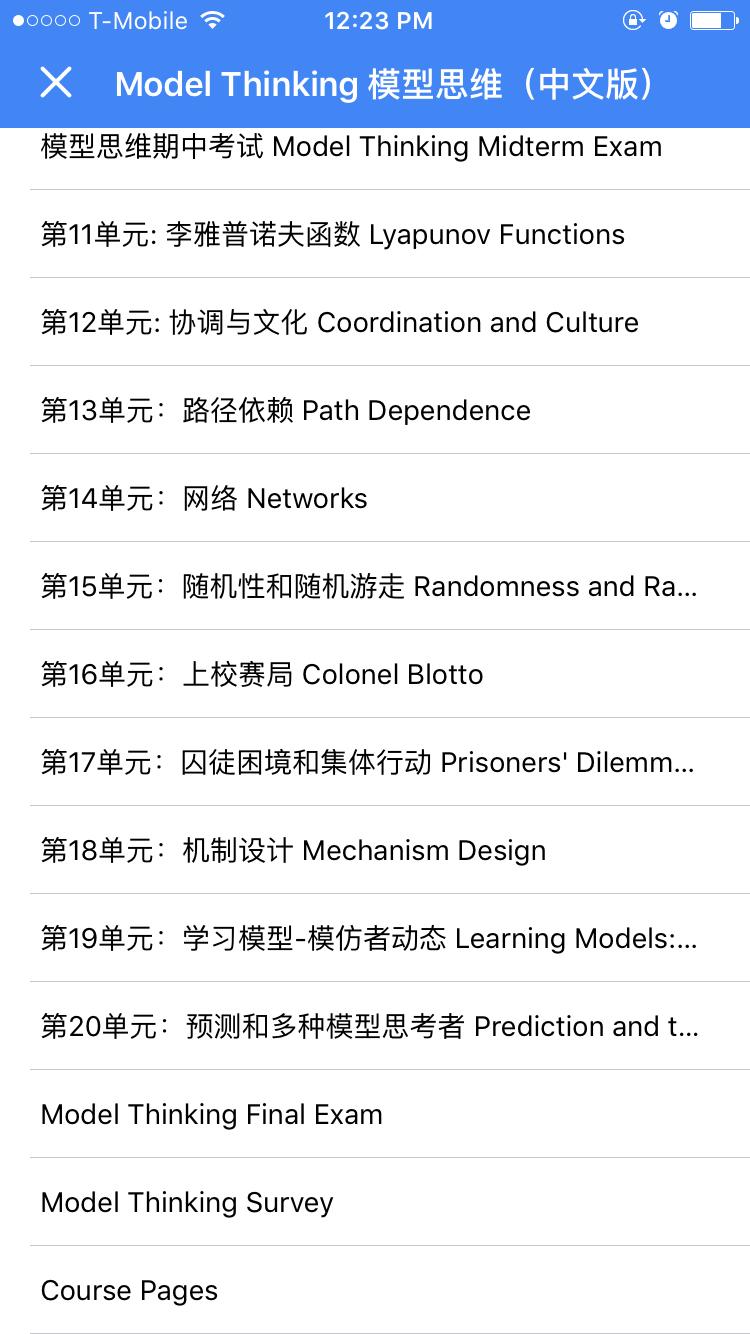This screenshot has height=1334, width=750.
Task: Select Unit 16 Colonel Blotto
Action: pos(261,675)
